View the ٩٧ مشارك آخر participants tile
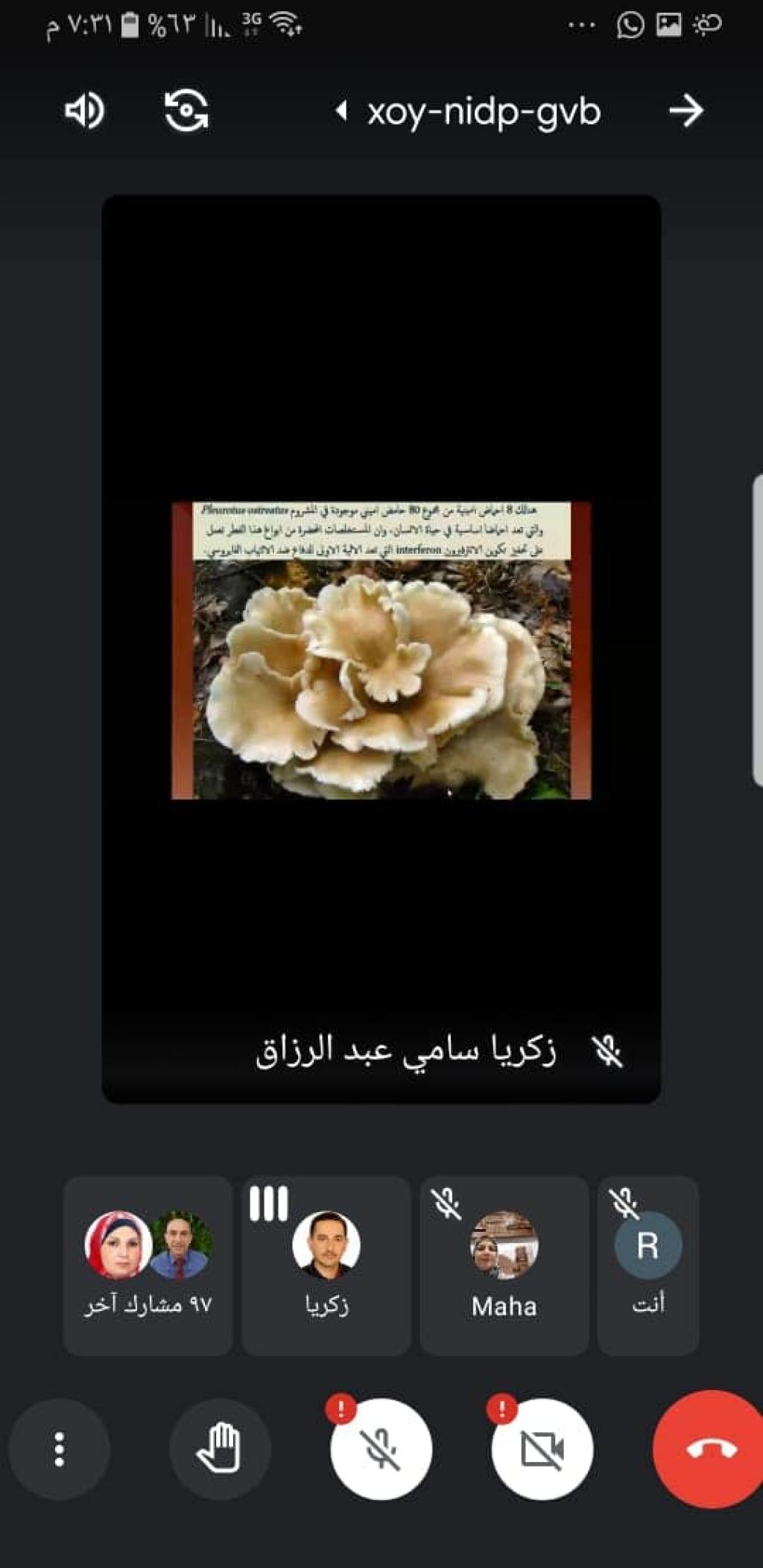 click(148, 1265)
